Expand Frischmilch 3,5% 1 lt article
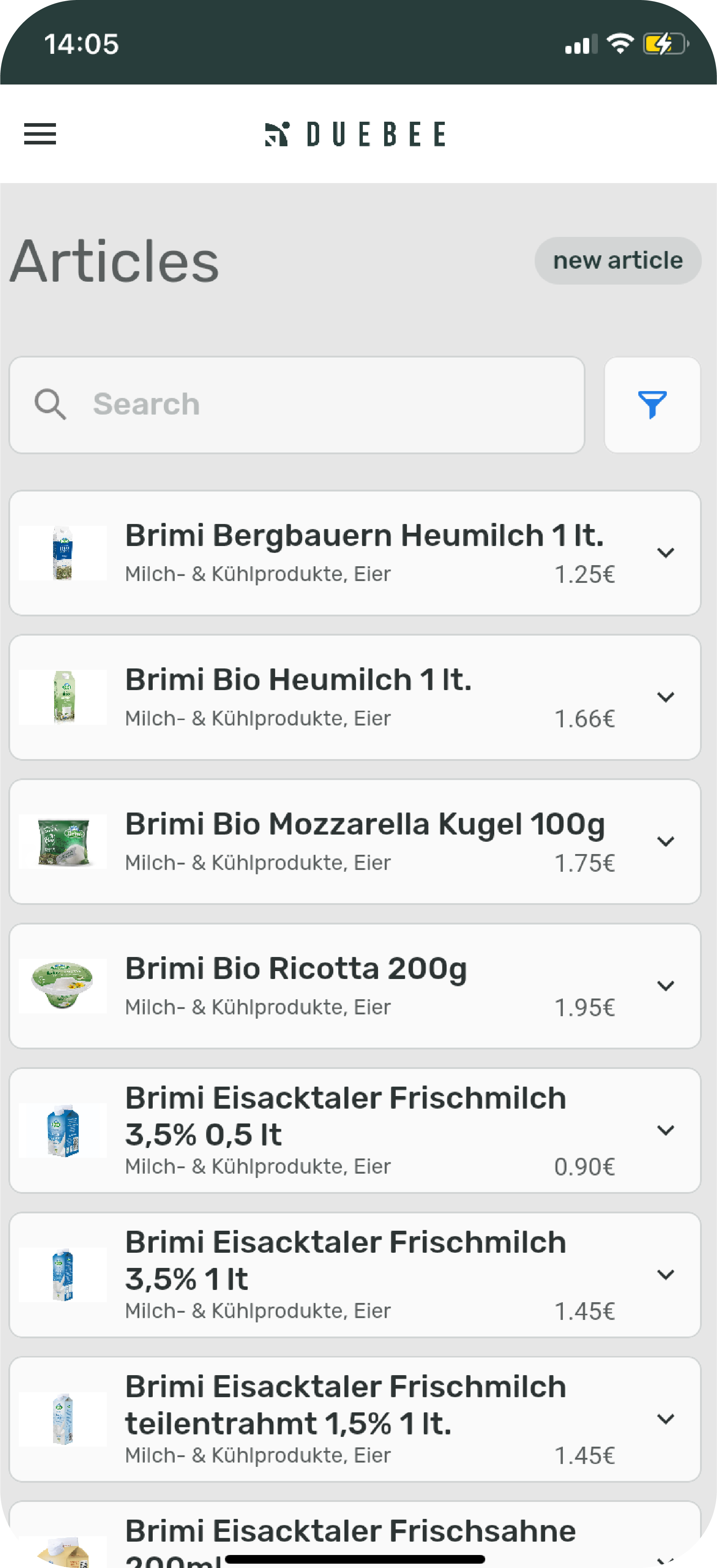The width and height of the screenshot is (717, 1568). [666, 1275]
